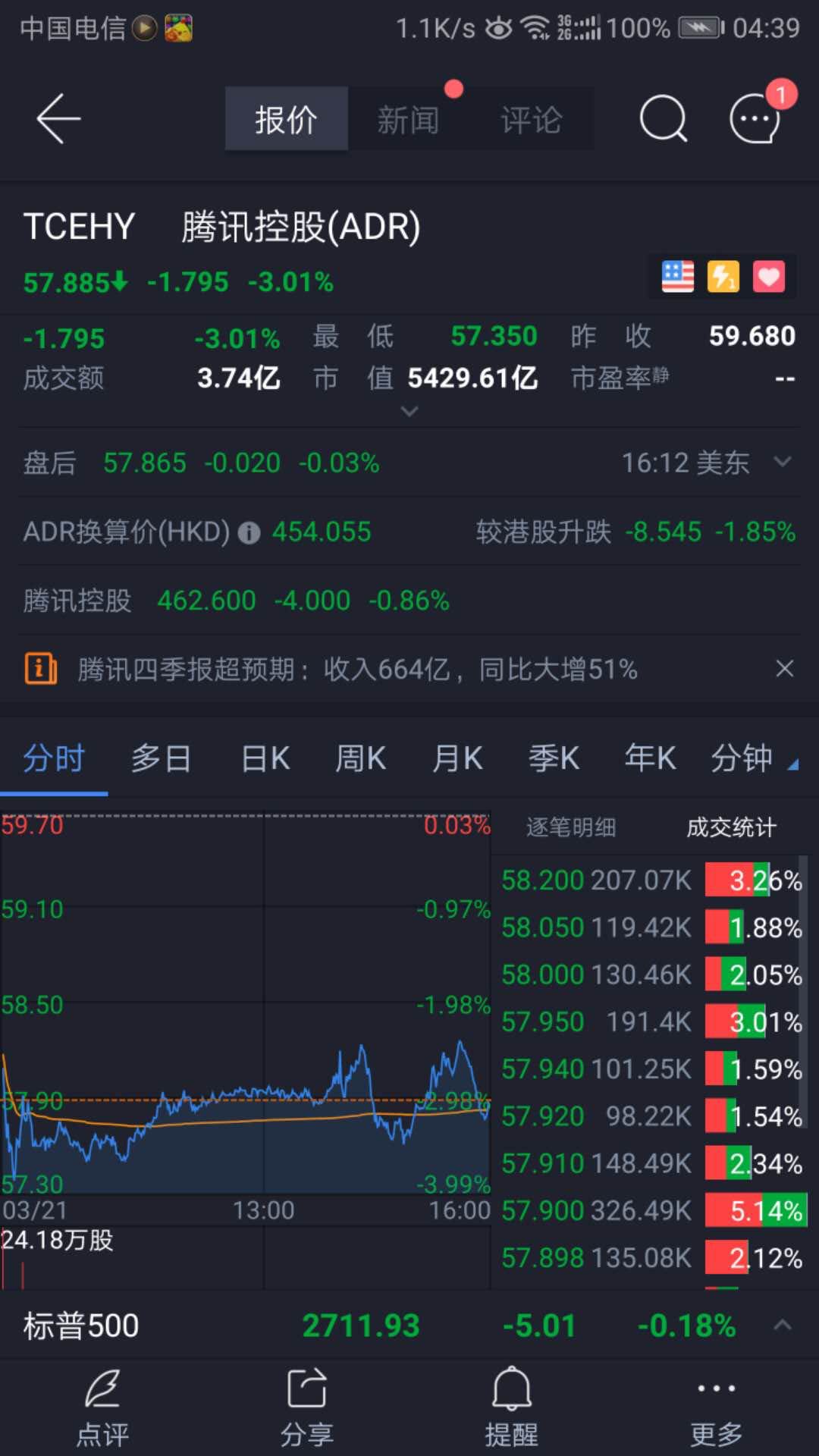Select the 月K chart
The width and height of the screenshot is (819, 1456).
click(x=457, y=758)
